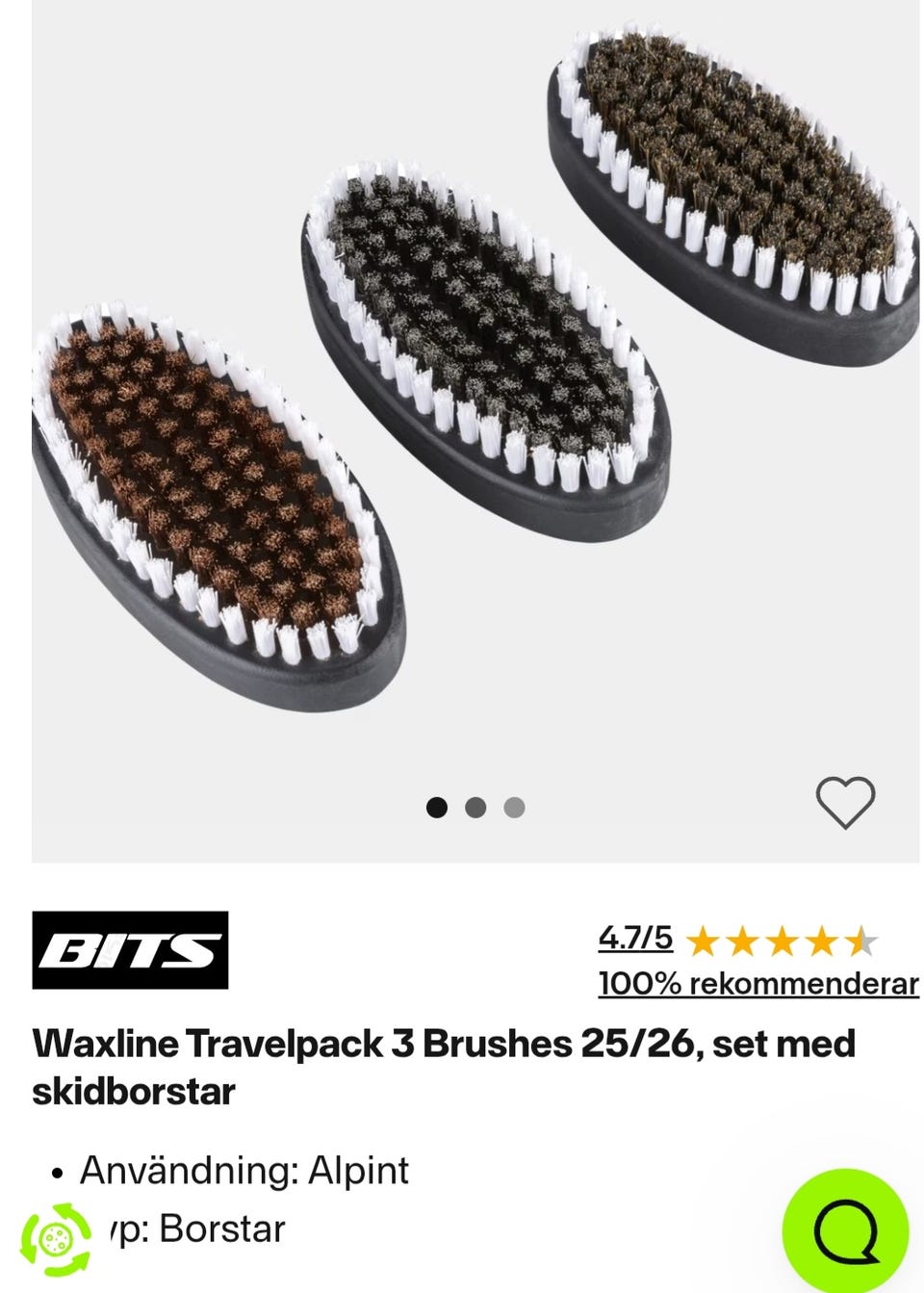This screenshot has width=924, height=1293.
Task: Open the 4.7/5 rating reviews
Action: coord(635,937)
